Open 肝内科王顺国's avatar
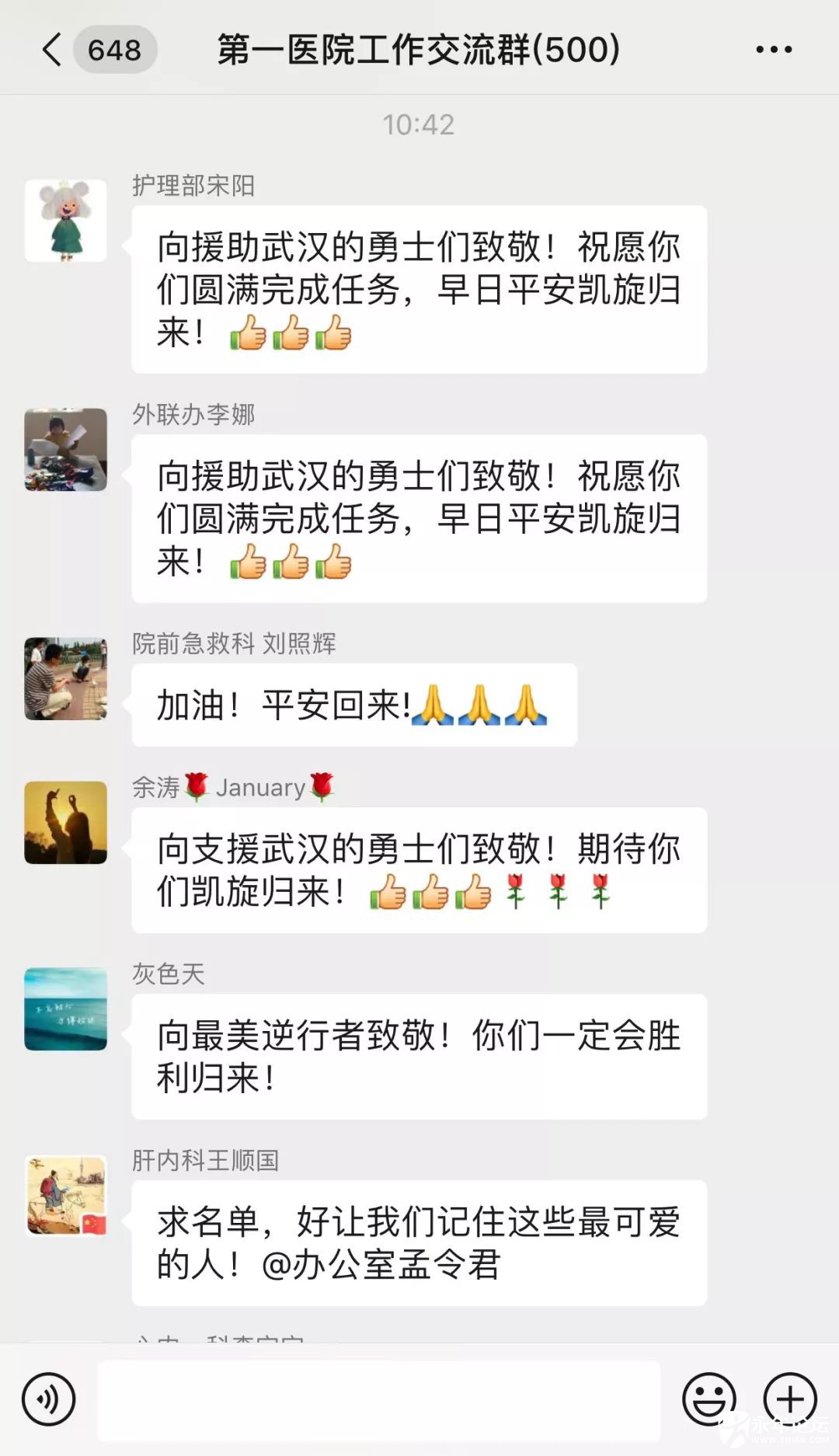This screenshot has width=839, height=1456. 66,1195
